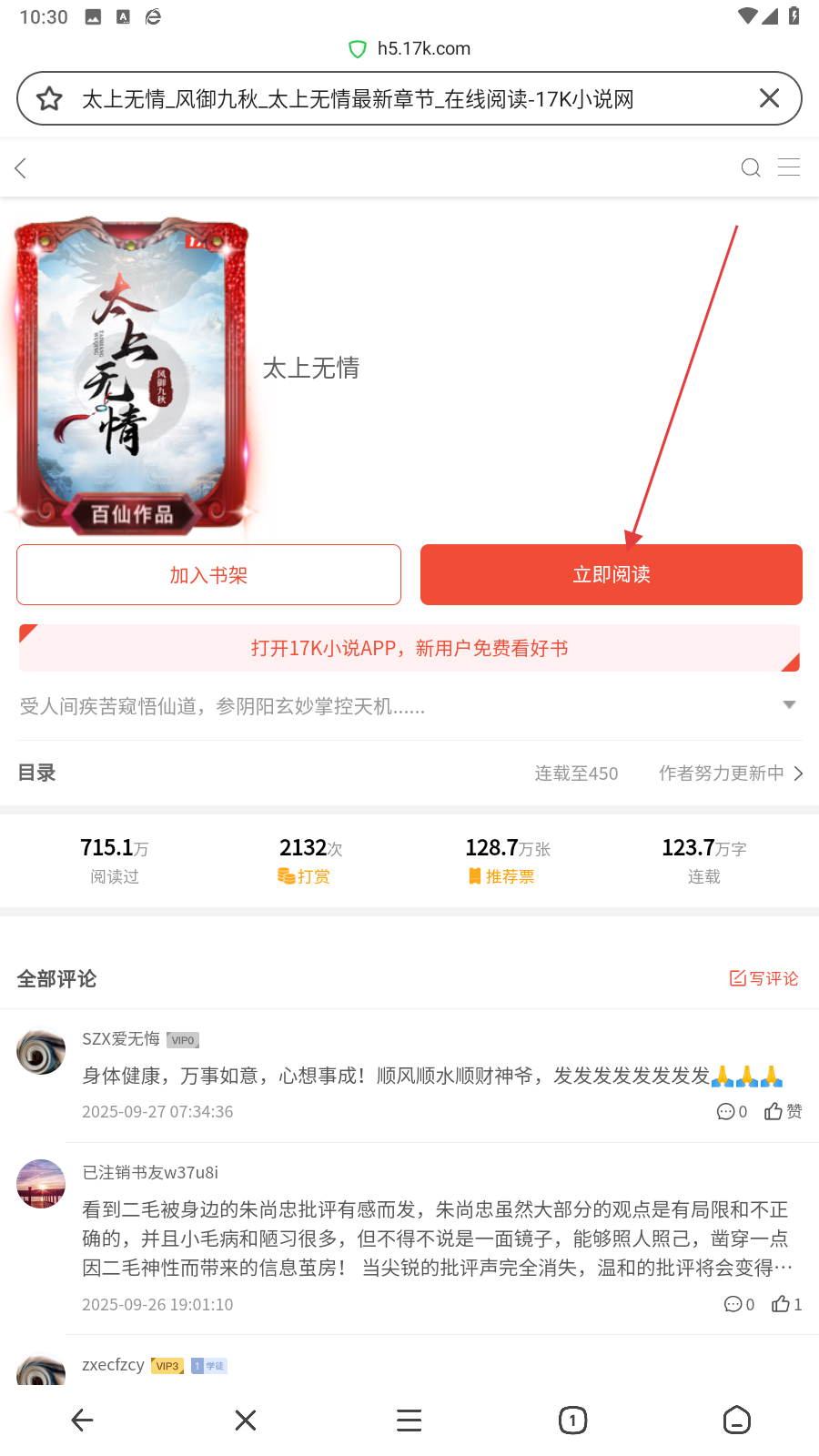The image size is (819, 1456).
Task: Reply to SZX爱无悔's comment
Action: pos(732,1111)
